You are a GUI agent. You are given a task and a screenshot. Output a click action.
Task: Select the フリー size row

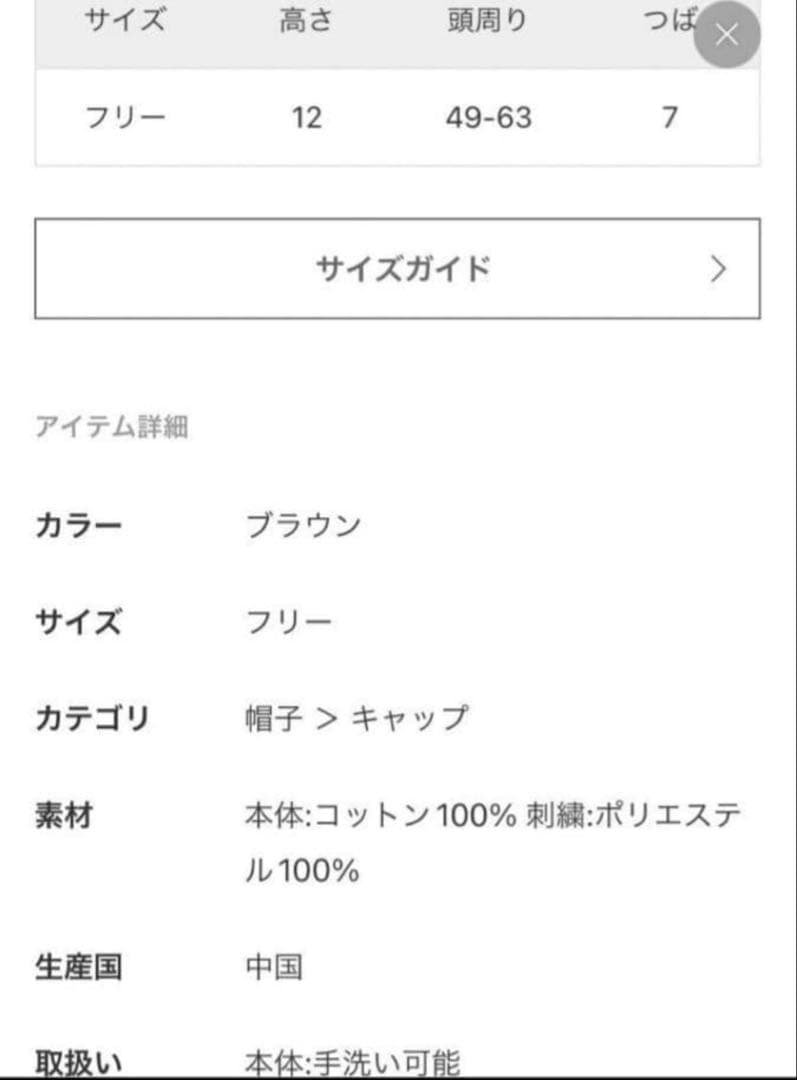[122, 118]
